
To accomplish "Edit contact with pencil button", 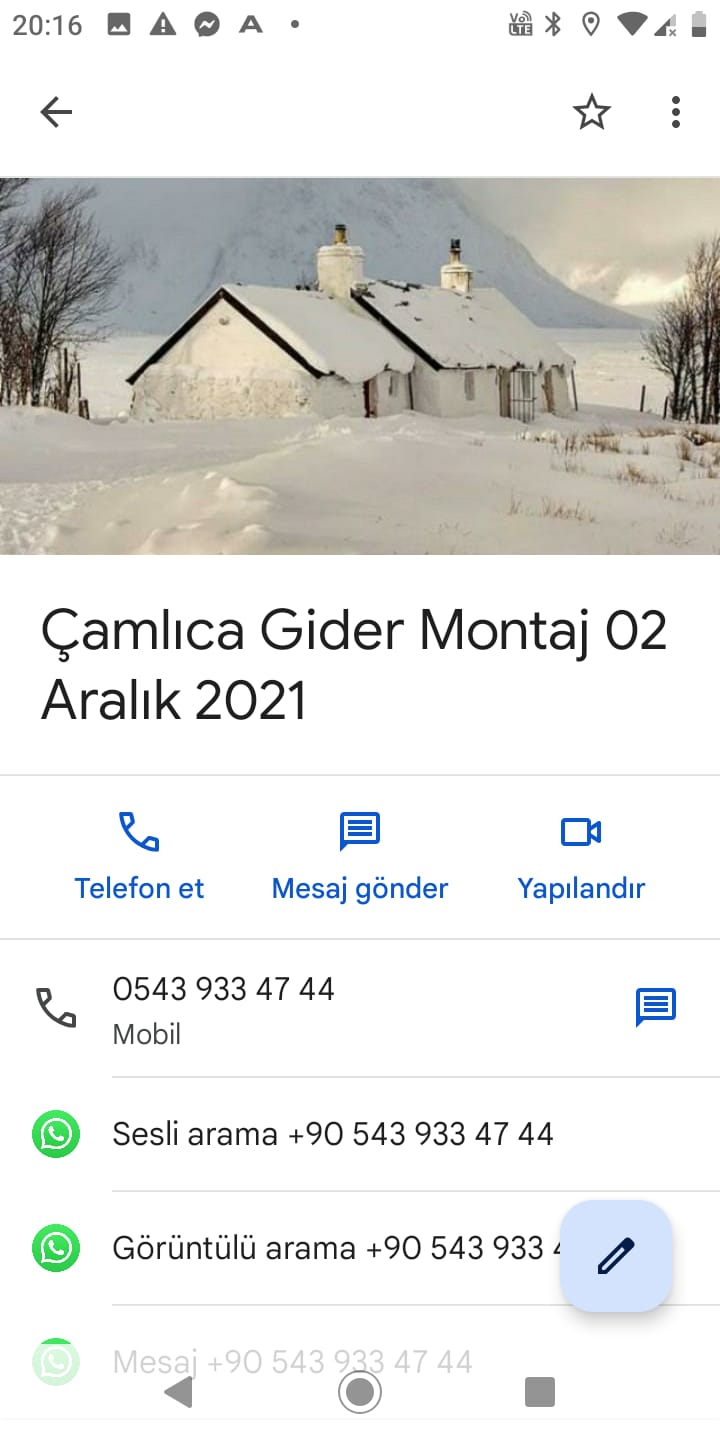I will (x=616, y=1256).
